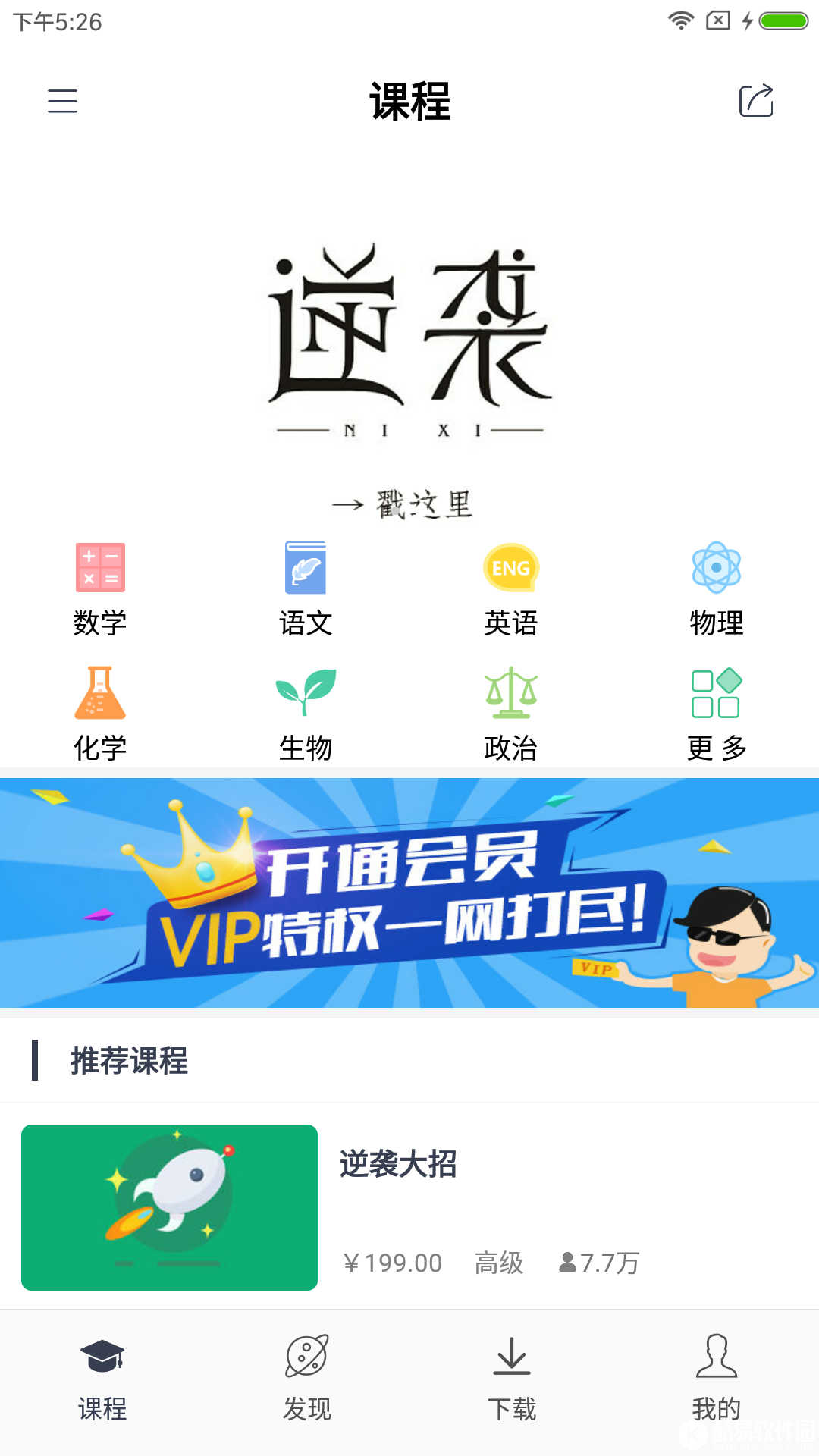
Task: Open the 政治 politics scales icon
Action: [511, 694]
